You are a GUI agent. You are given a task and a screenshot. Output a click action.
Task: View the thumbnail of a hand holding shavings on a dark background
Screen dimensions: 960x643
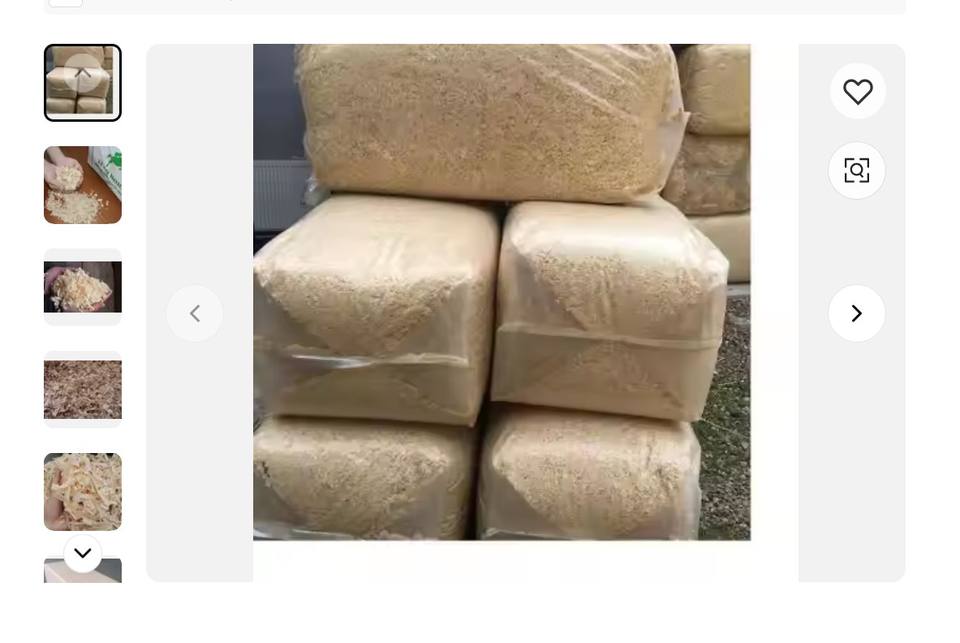pos(83,287)
